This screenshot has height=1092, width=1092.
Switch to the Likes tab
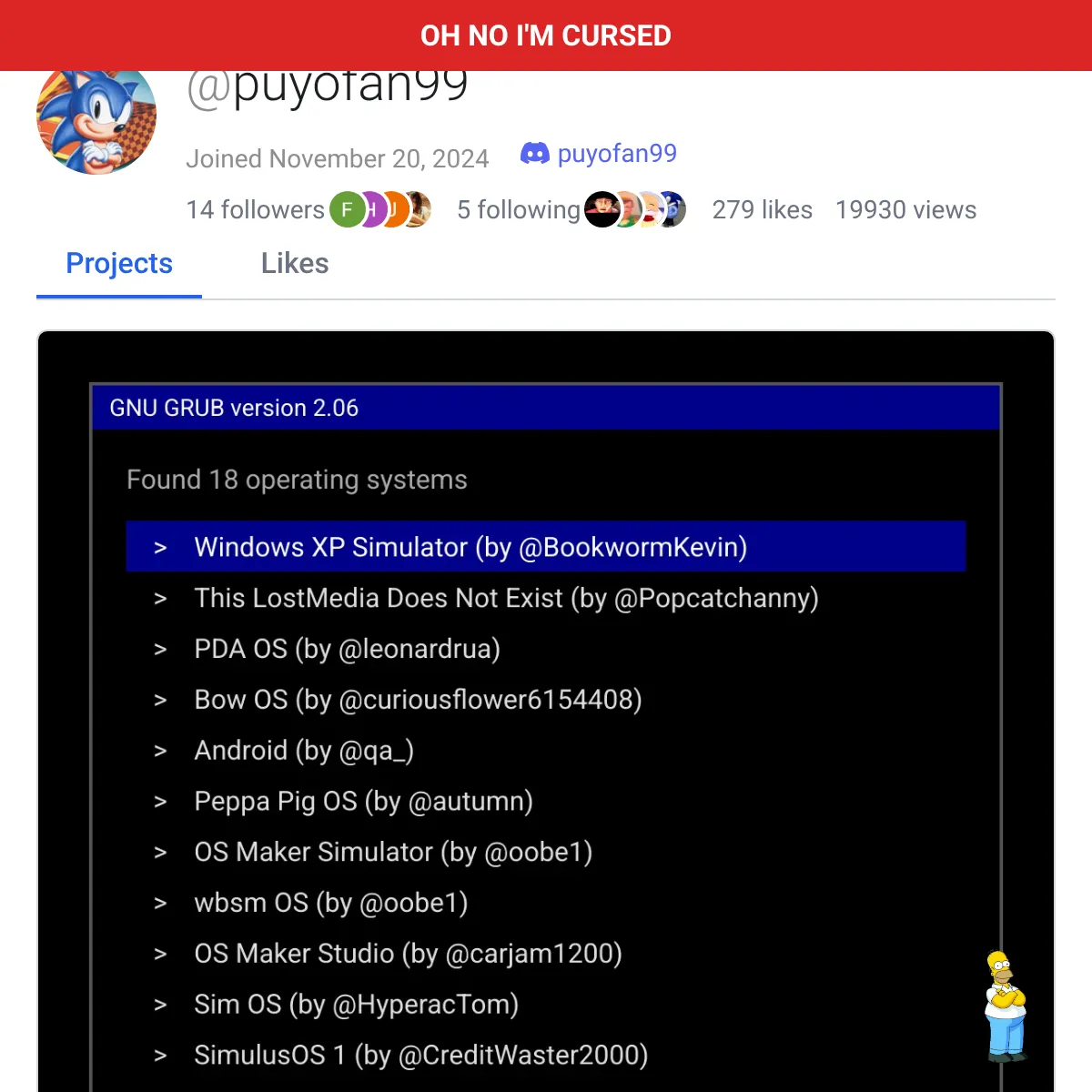point(294,264)
